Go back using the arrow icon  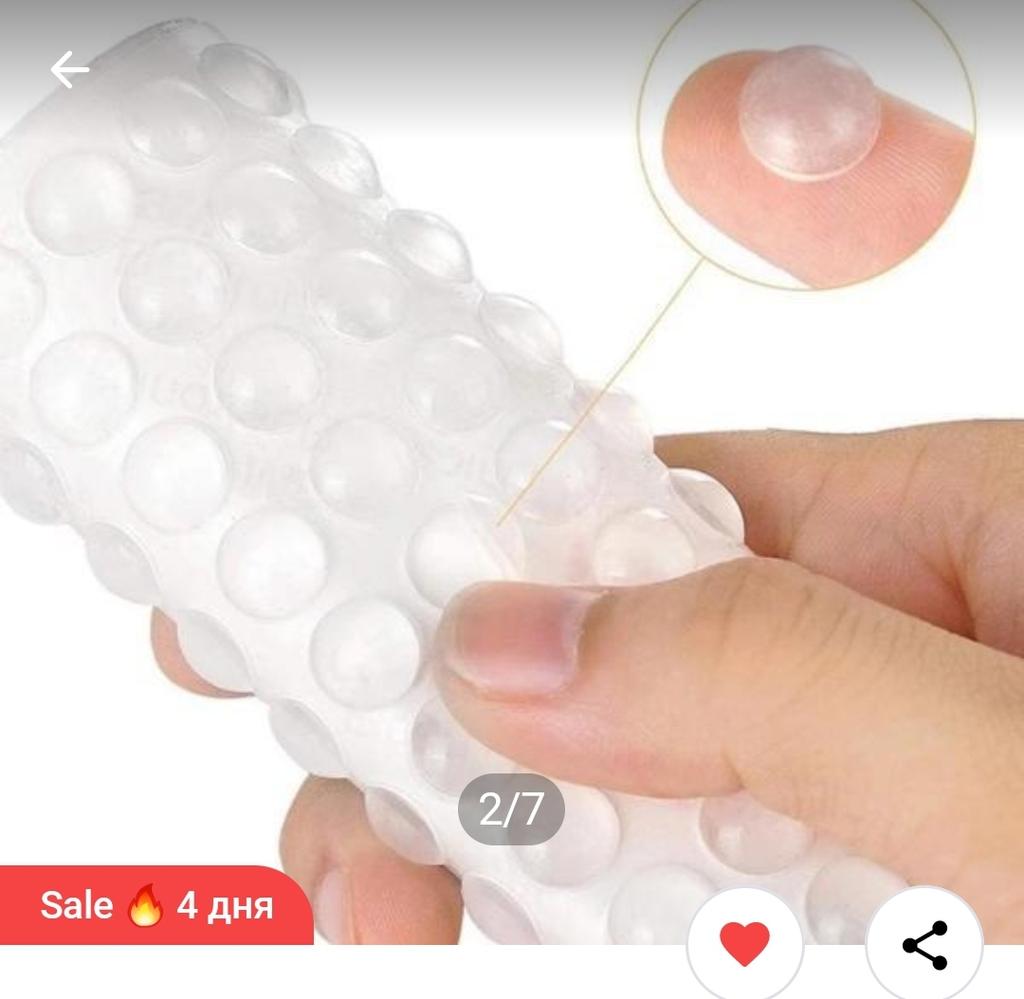pyautogui.click(x=69, y=70)
